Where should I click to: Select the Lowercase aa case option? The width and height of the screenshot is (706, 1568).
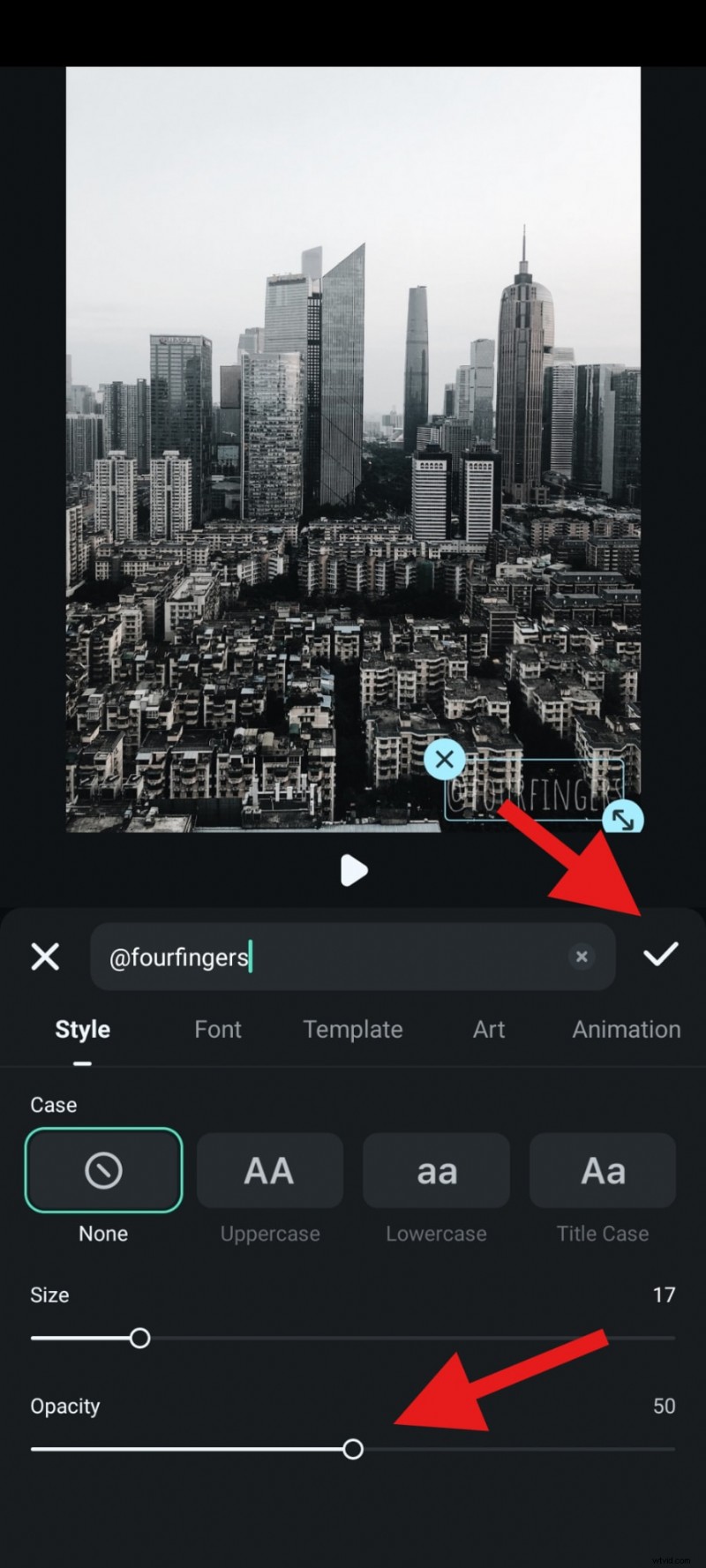(x=436, y=1171)
